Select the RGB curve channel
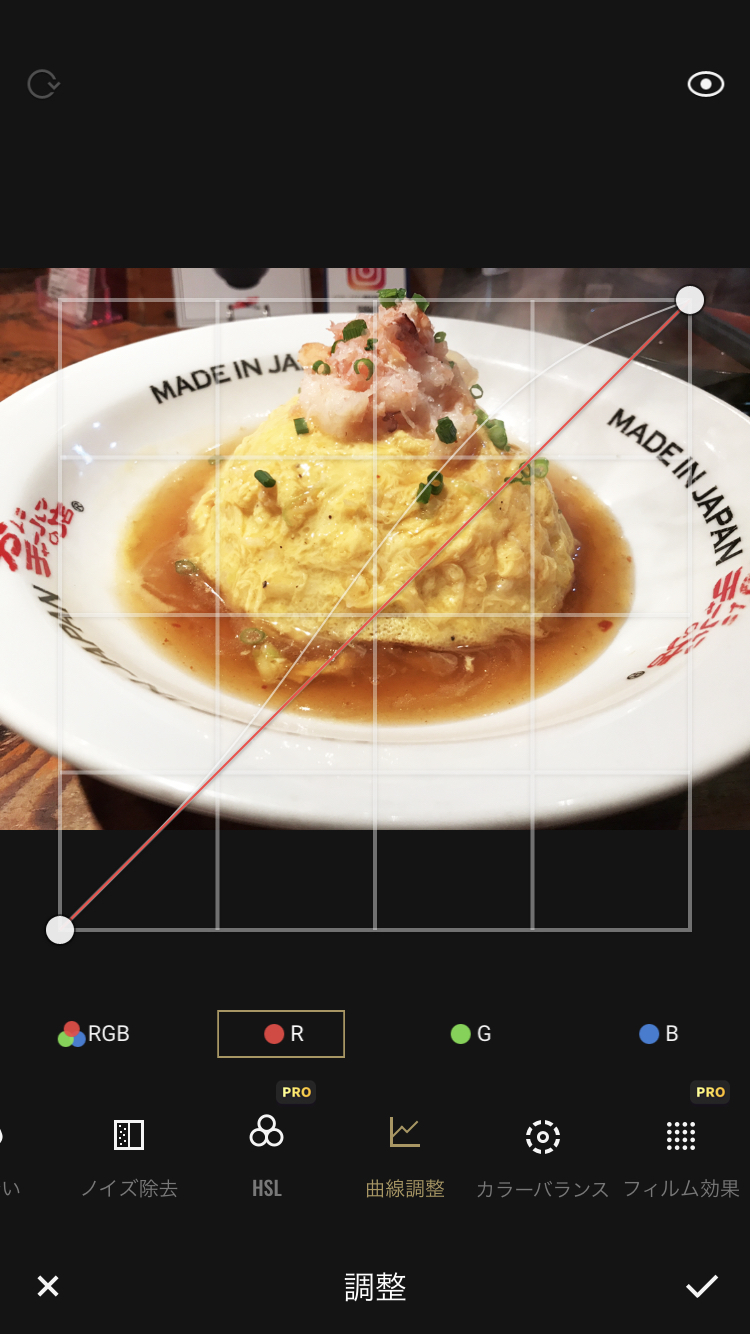The width and height of the screenshot is (750, 1334). [x=94, y=1034]
